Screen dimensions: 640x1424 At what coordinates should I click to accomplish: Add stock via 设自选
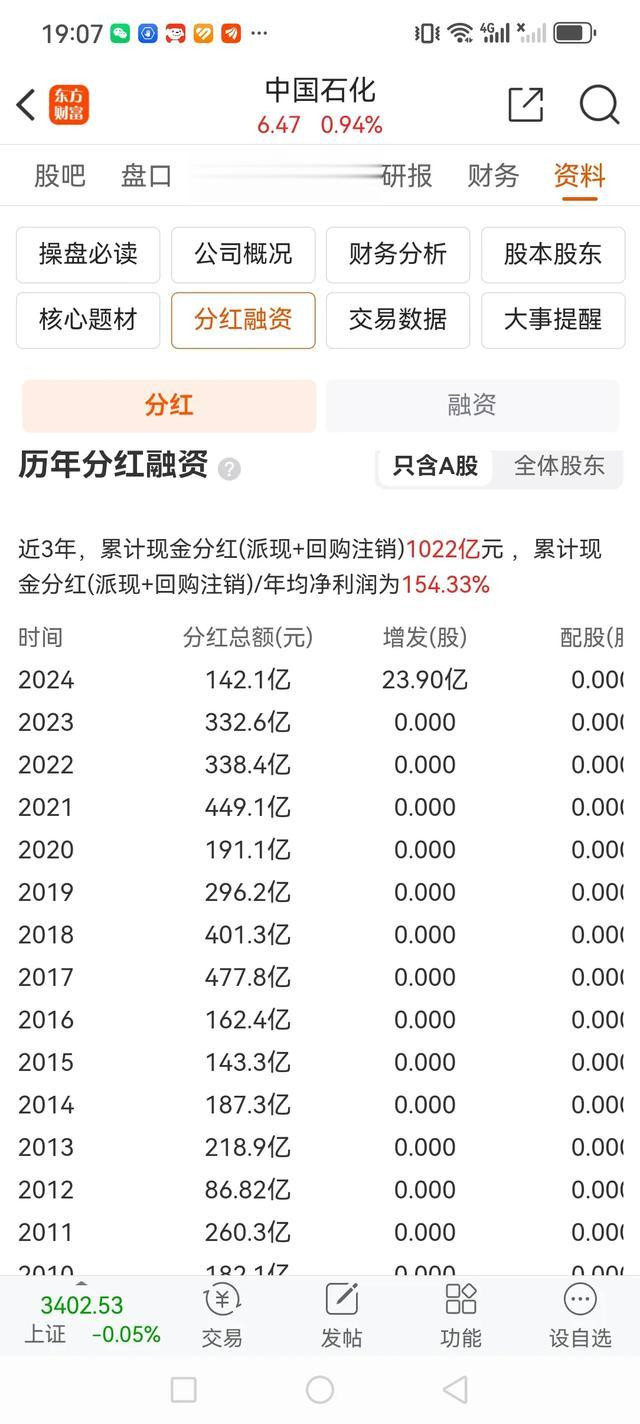pyautogui.click(x=580, y=1316)
